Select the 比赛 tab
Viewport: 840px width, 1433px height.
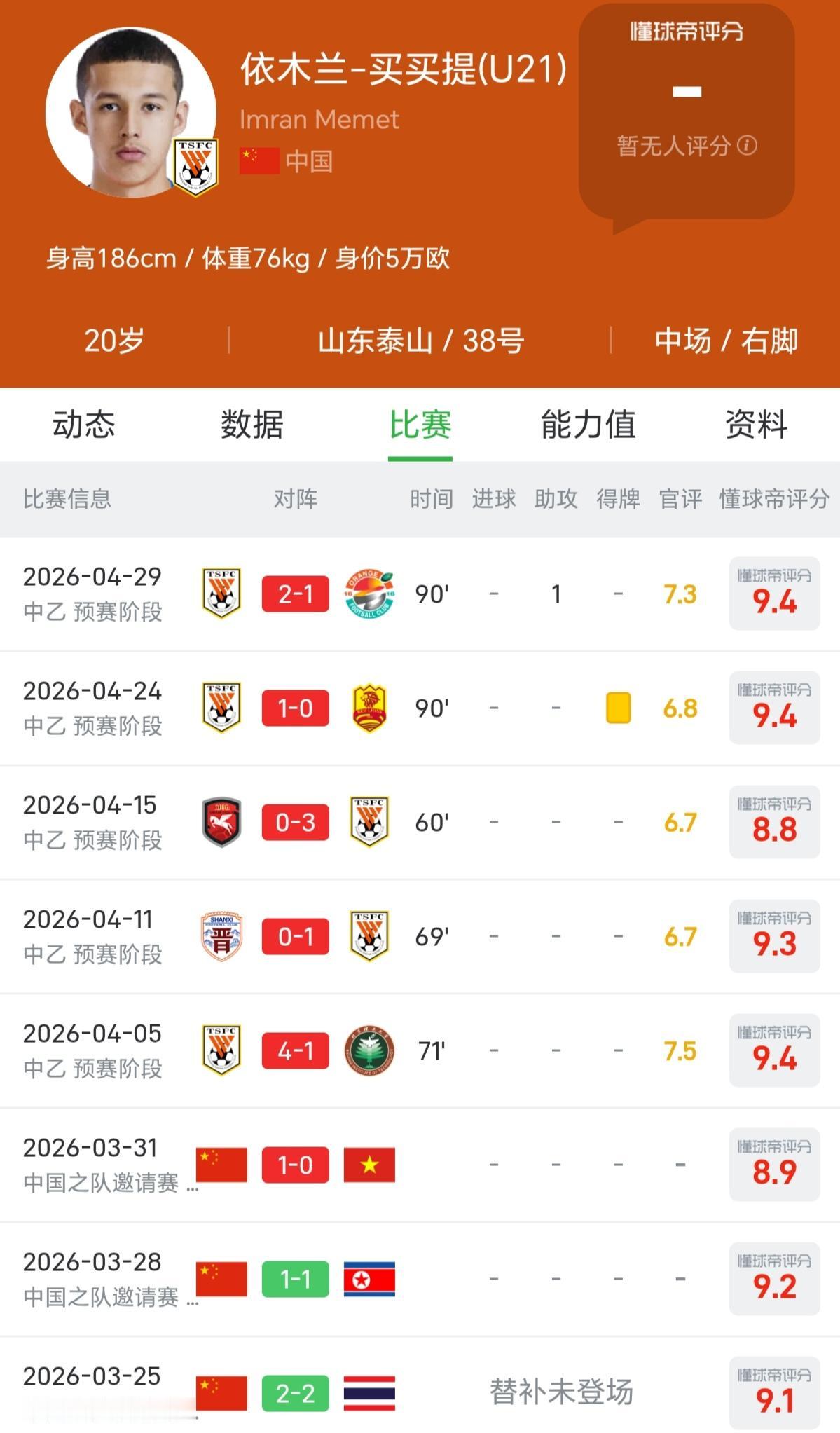click(x=420, y=425)
